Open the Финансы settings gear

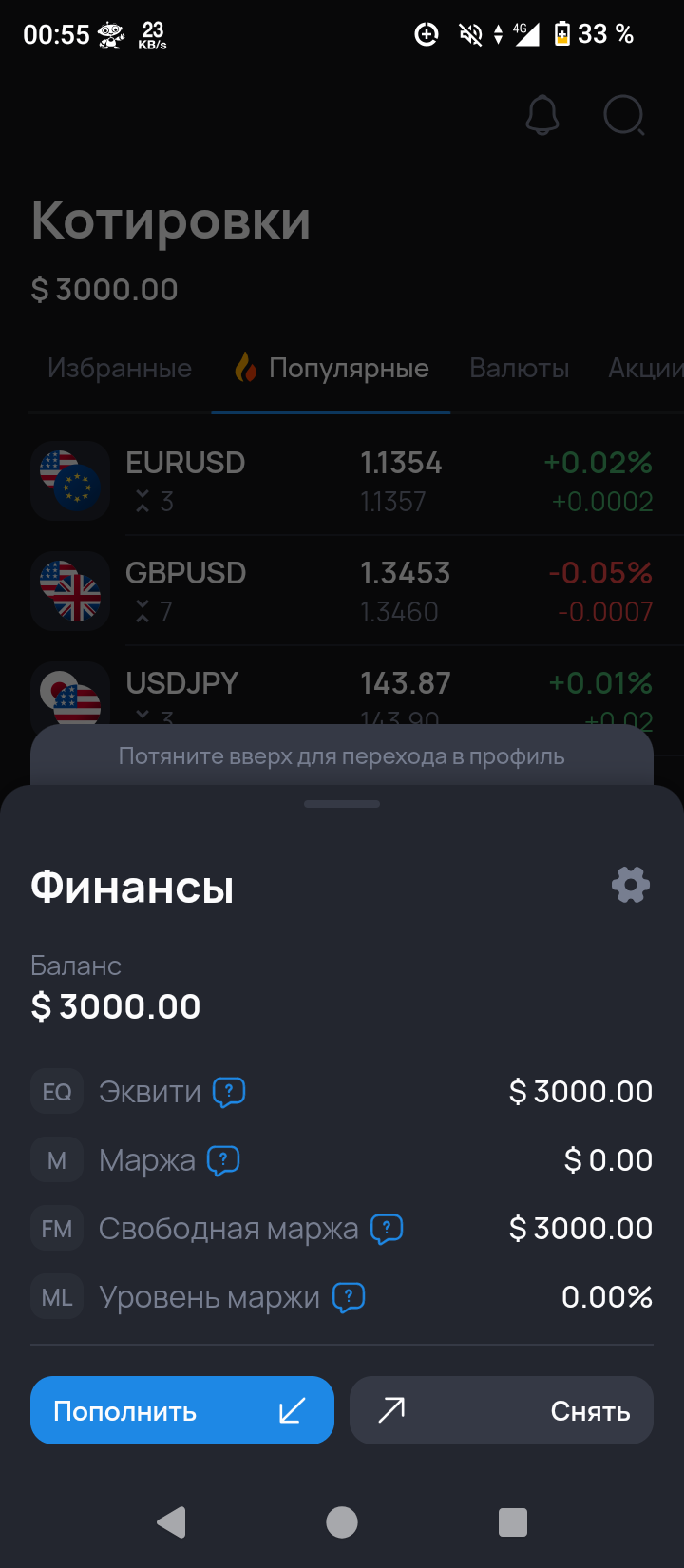tap(631, 885)
